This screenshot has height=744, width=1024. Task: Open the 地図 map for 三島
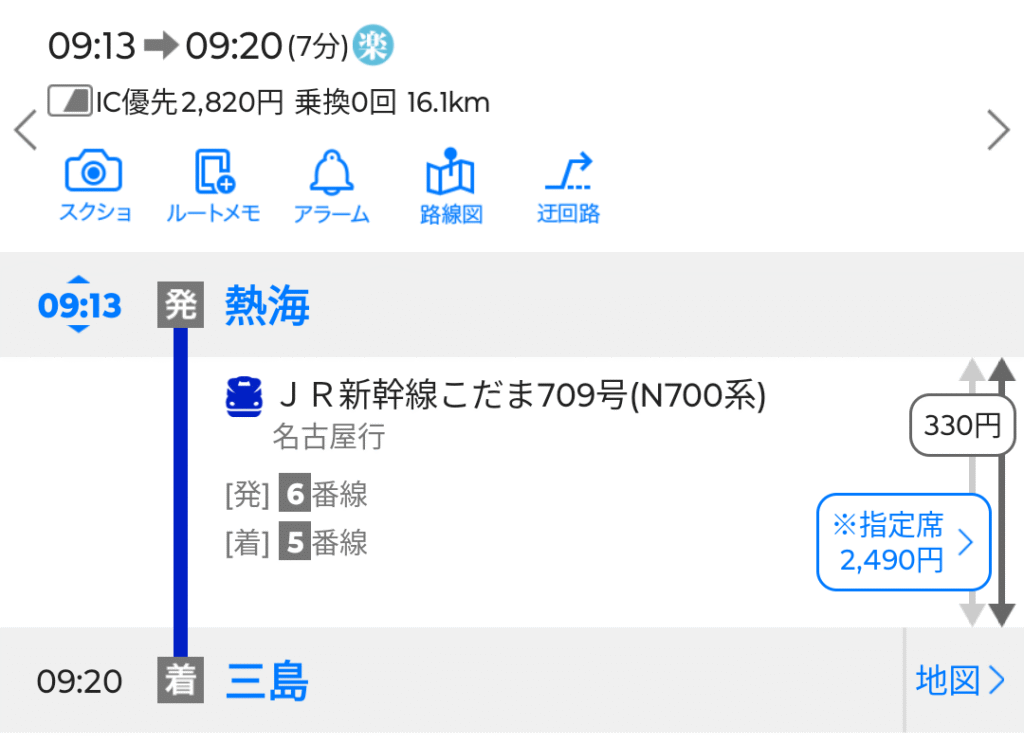(x=959, y=681)
